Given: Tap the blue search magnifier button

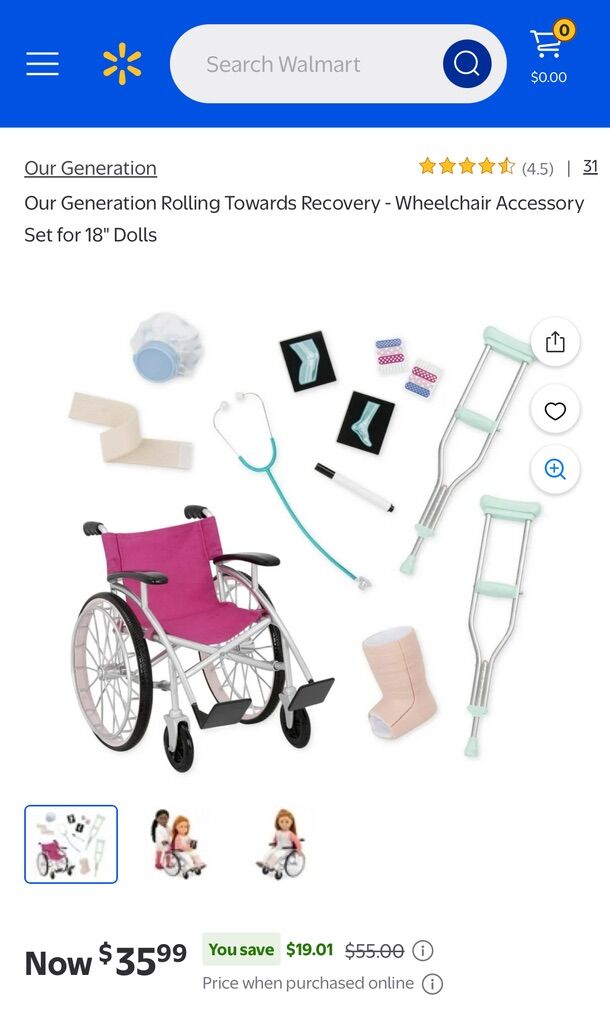Looking at the screenshot, I should click(467, 64).
